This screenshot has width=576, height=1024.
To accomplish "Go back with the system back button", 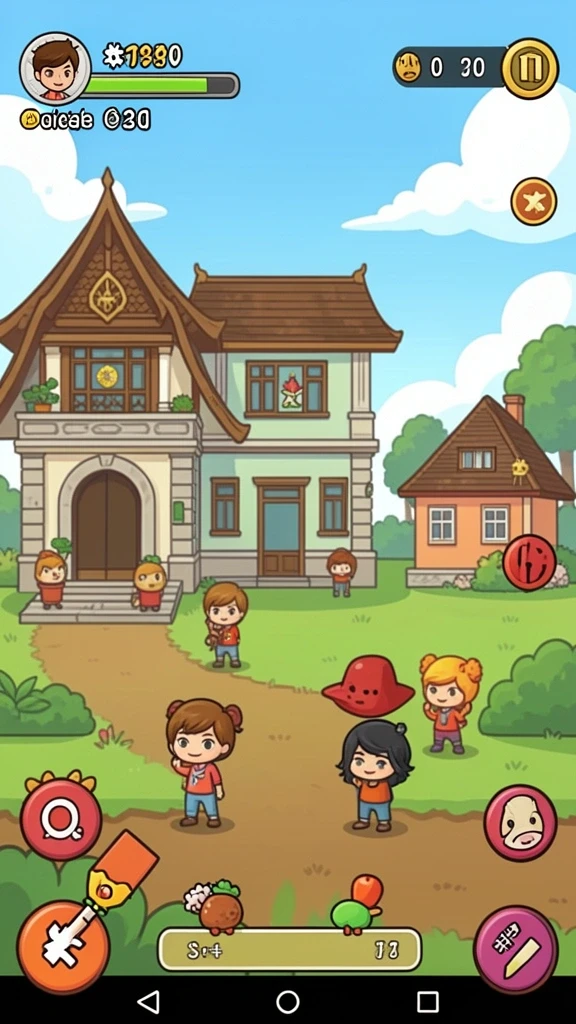I will click(149, 1001).
